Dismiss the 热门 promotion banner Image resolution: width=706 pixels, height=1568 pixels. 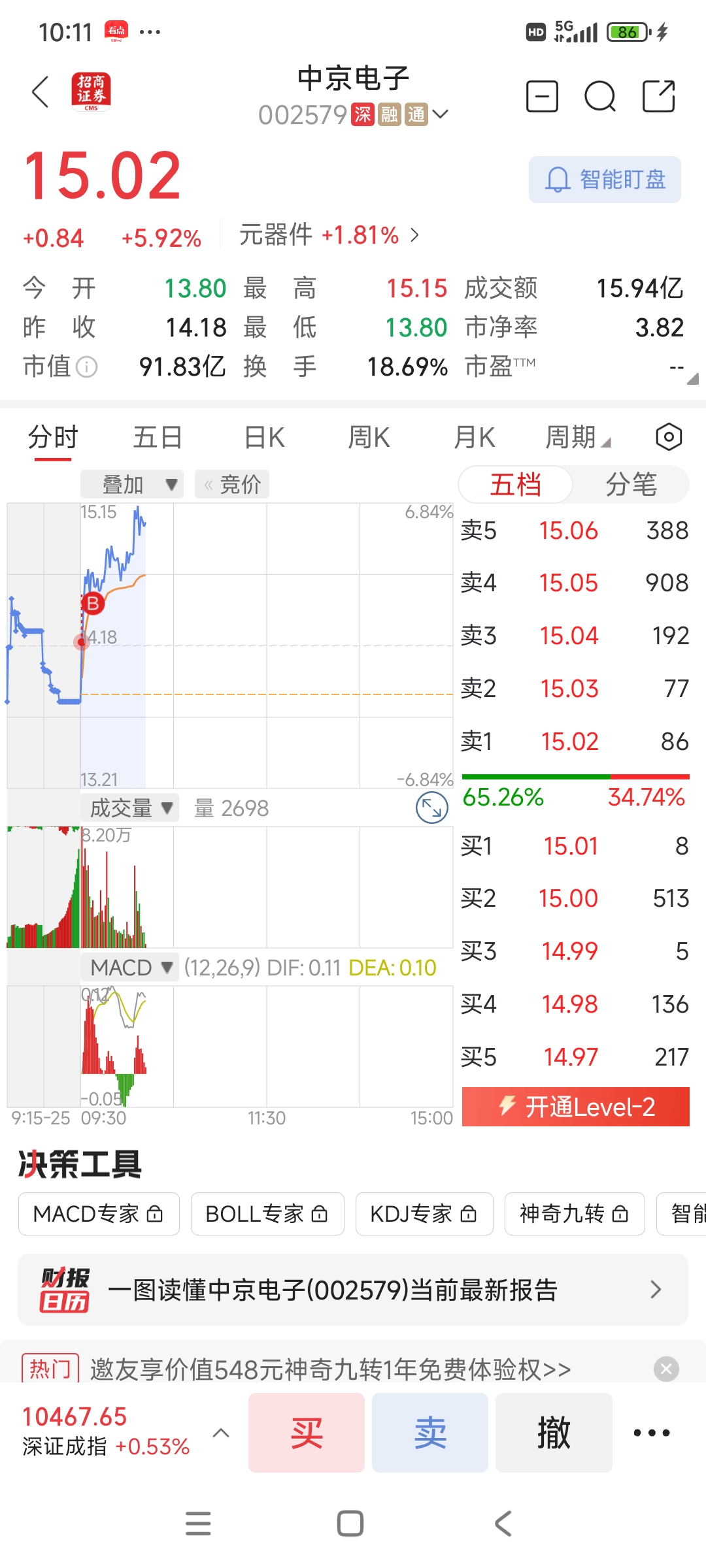666,1369
